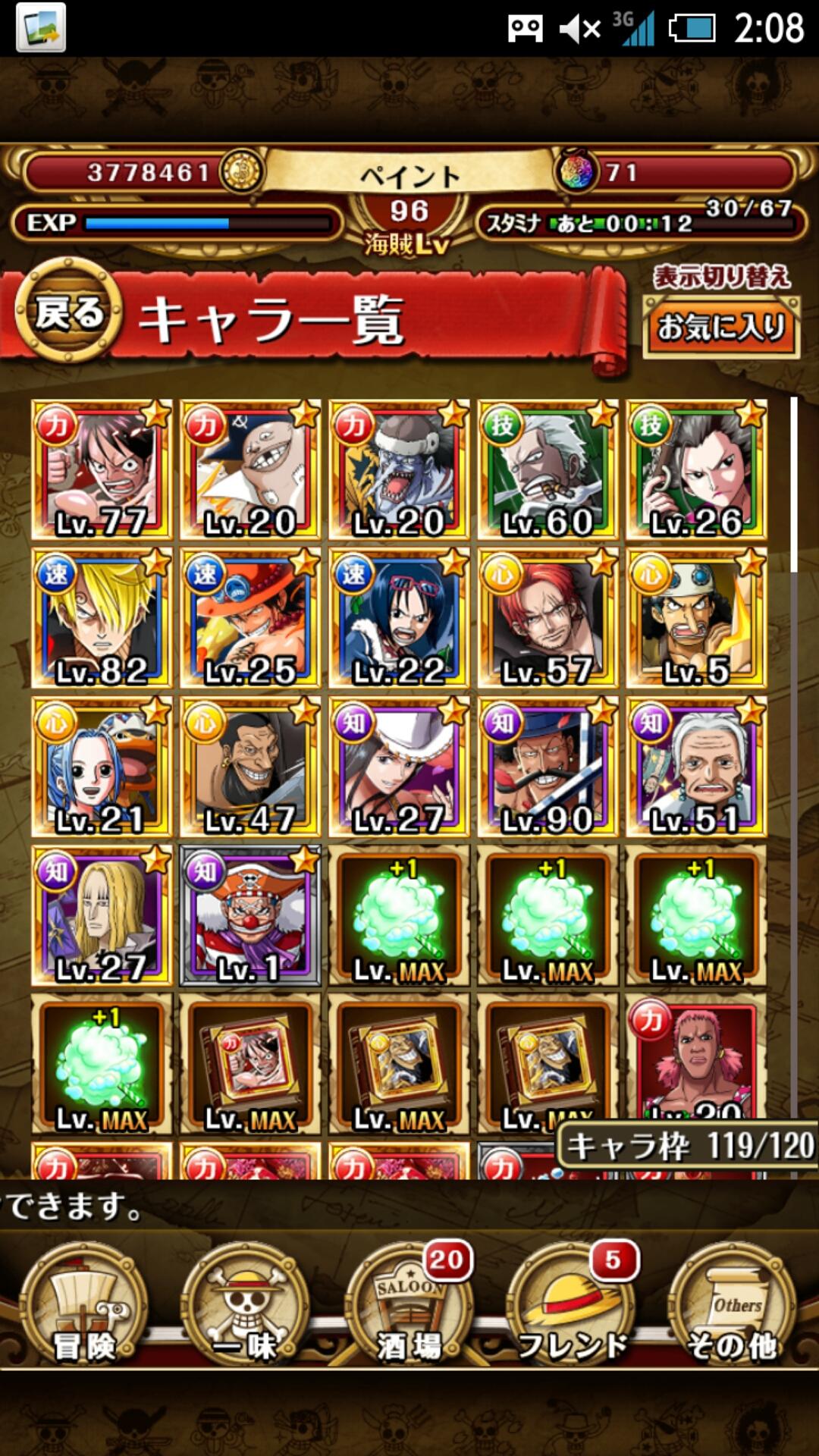Choose the Lv.90 Mihawk character
The width and height of the screenshot is (819, 1456).
pos(548,767)
